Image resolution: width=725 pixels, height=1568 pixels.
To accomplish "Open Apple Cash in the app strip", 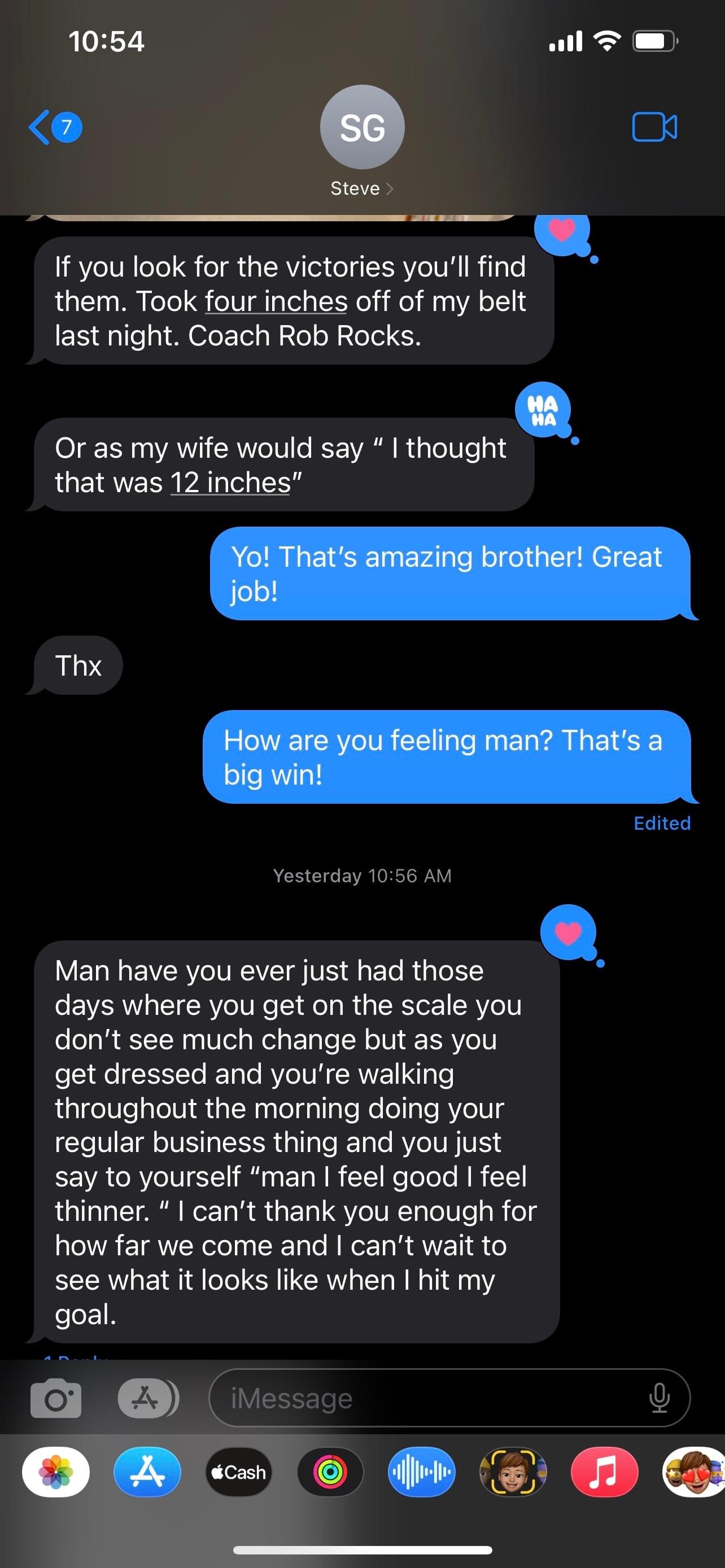I will (x=239, y=1473).
